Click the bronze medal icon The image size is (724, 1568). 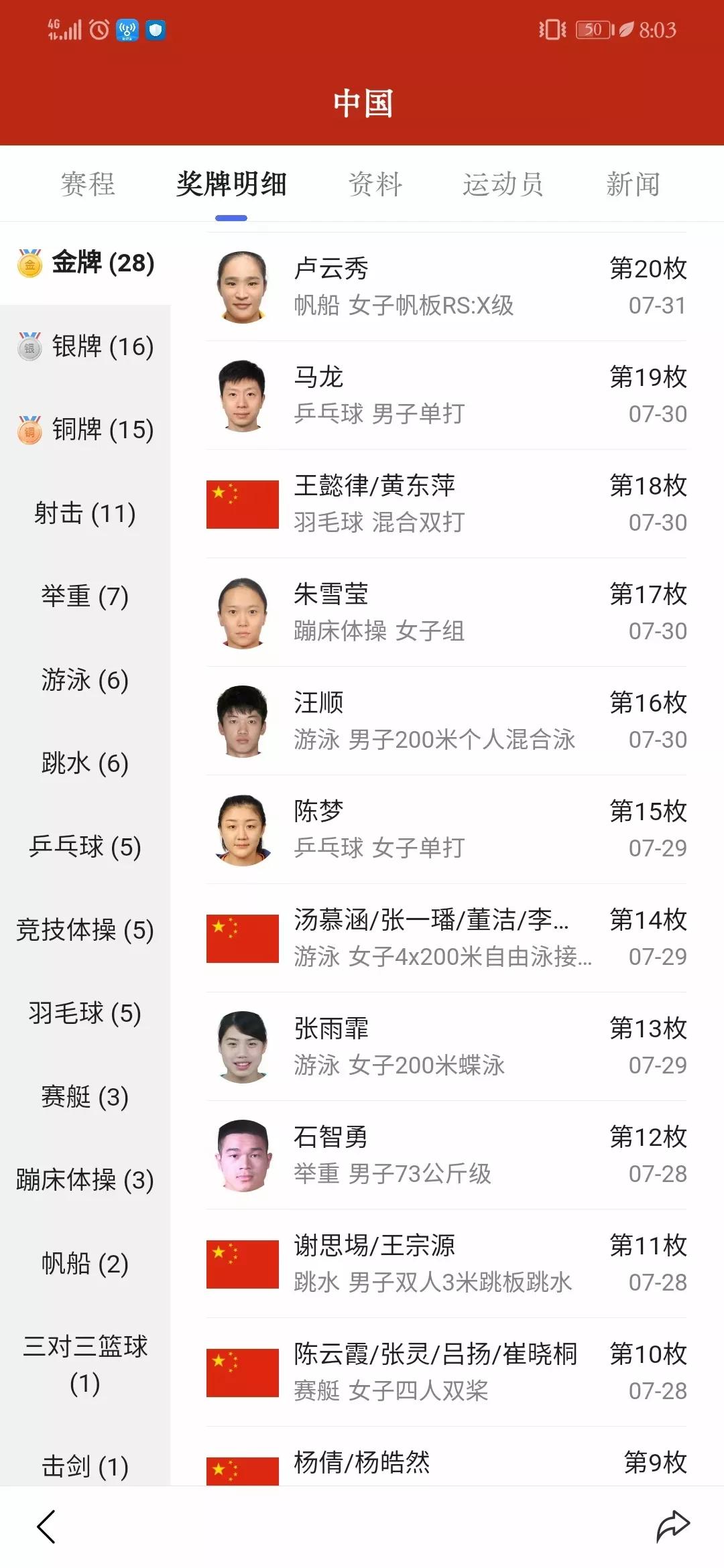click(x=29, y=430)
